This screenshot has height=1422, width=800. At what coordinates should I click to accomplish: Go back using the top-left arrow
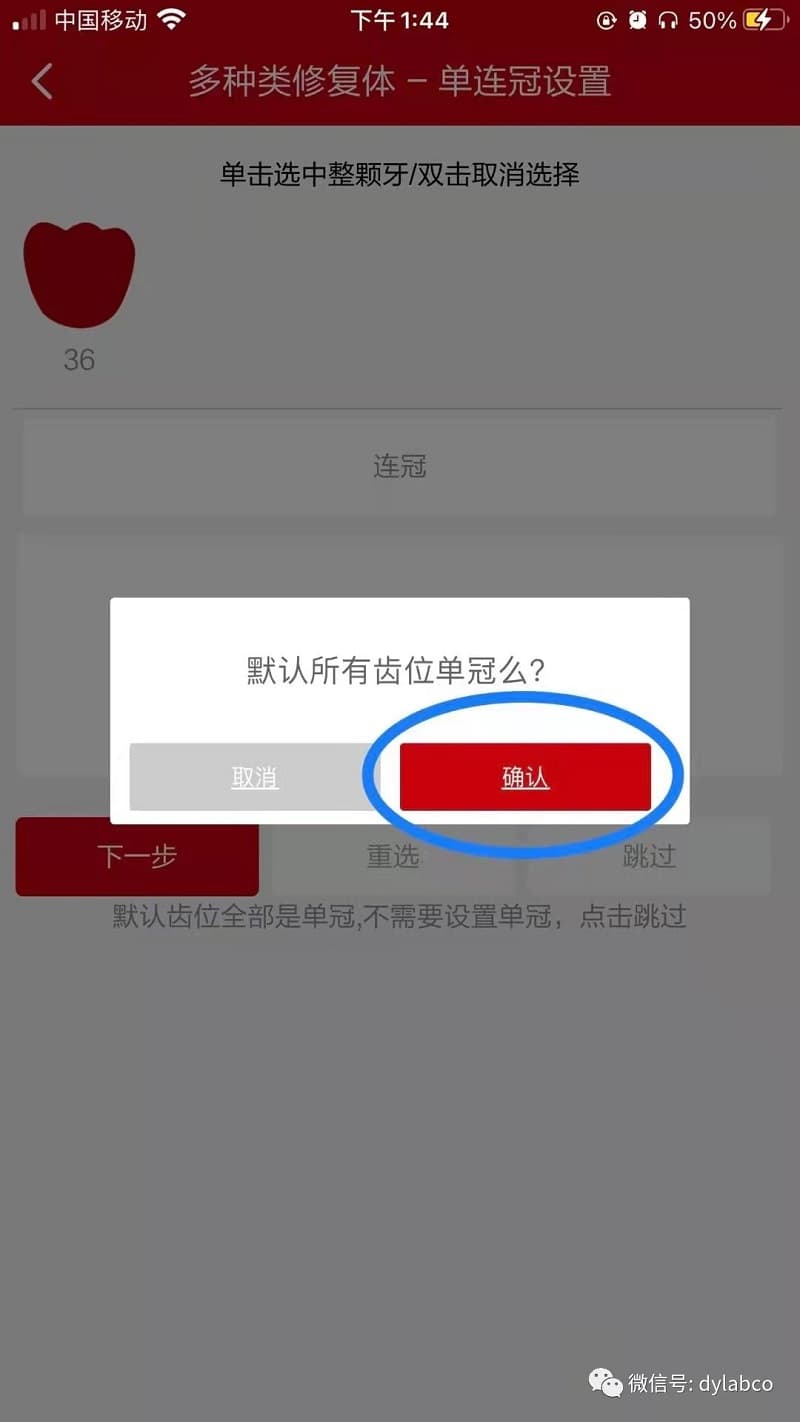(x=42, y=81)
